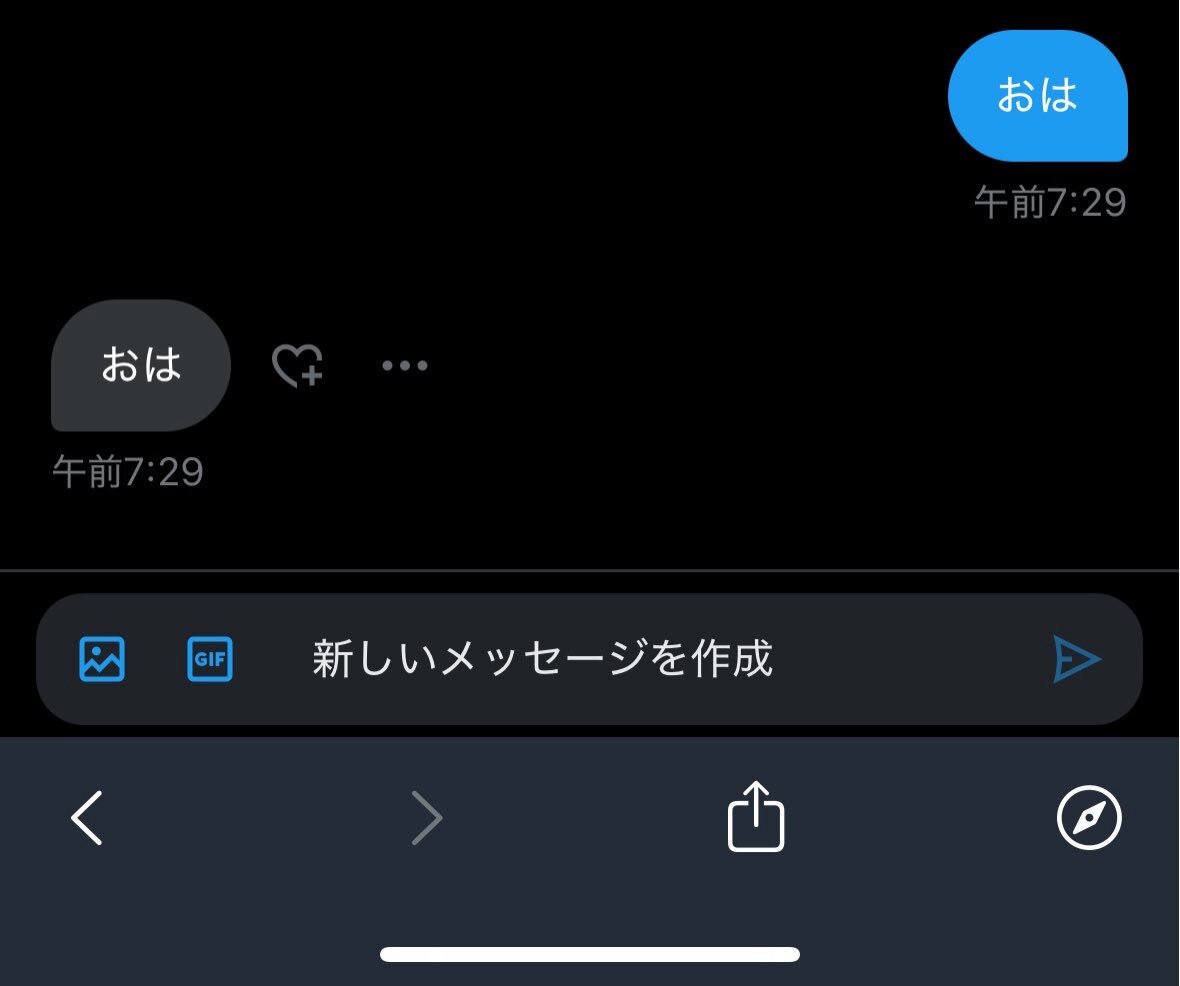The width and height of the screenshot is (1180, 986).
Task: Open the browser share sheet
Action: (x=755, y=816)
